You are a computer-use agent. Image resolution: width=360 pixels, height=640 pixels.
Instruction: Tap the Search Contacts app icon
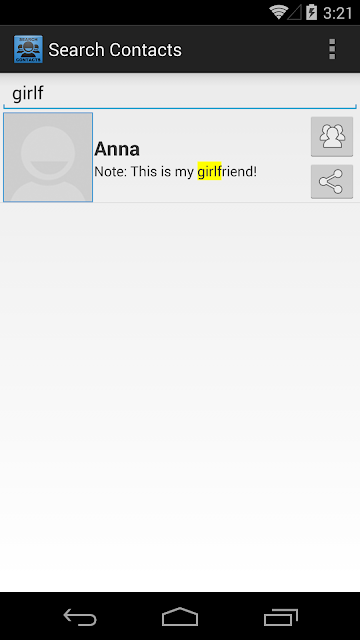28,49
